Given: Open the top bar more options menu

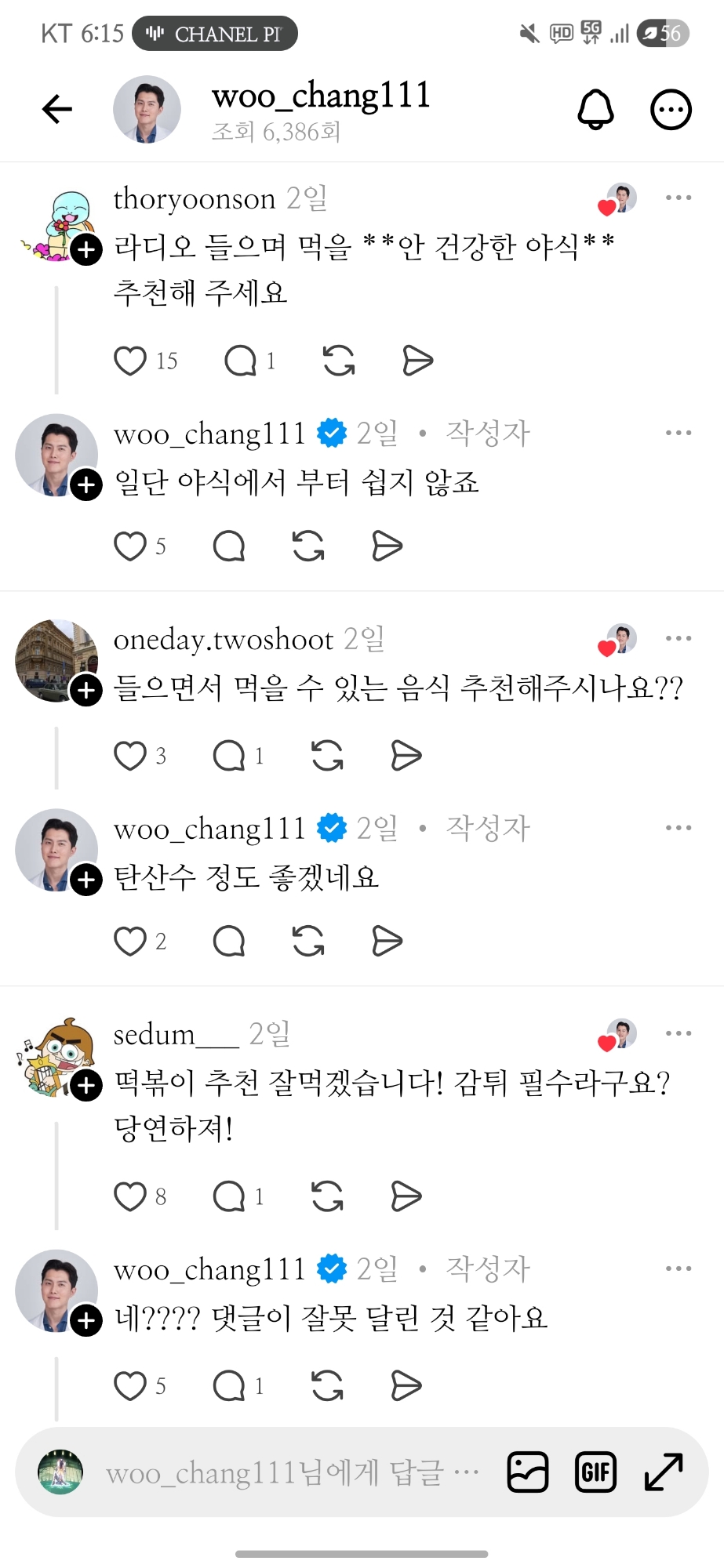Looking at the screenshot, I should tap(671, 109).
